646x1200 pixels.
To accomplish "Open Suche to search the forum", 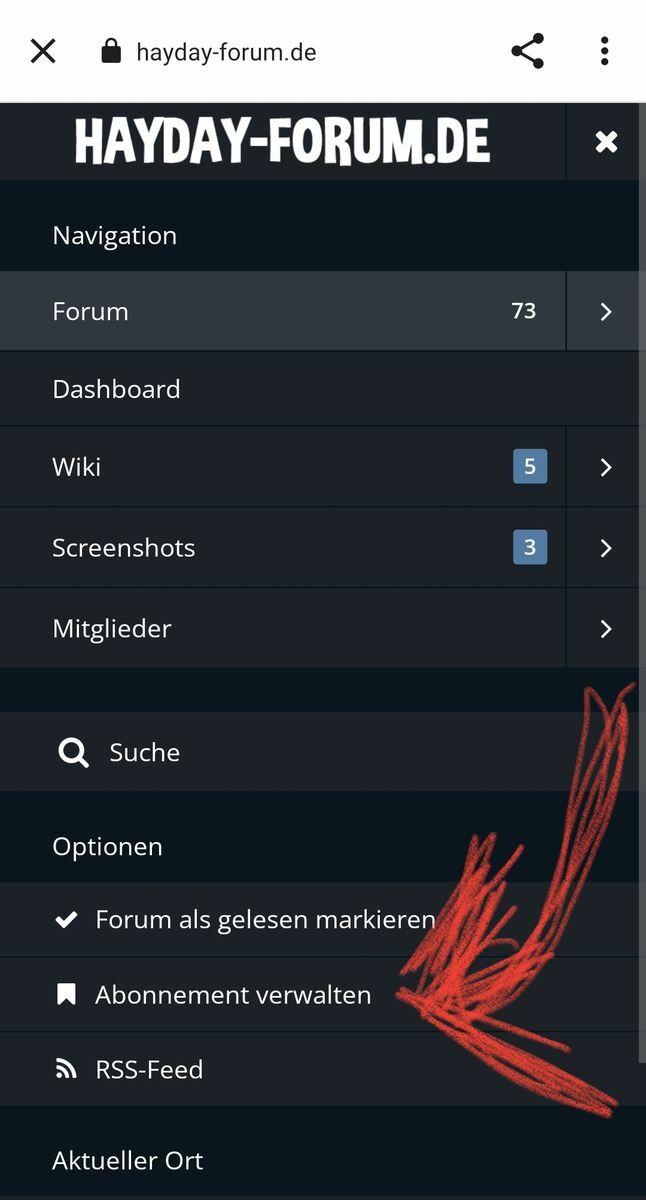I will (144, 752).
